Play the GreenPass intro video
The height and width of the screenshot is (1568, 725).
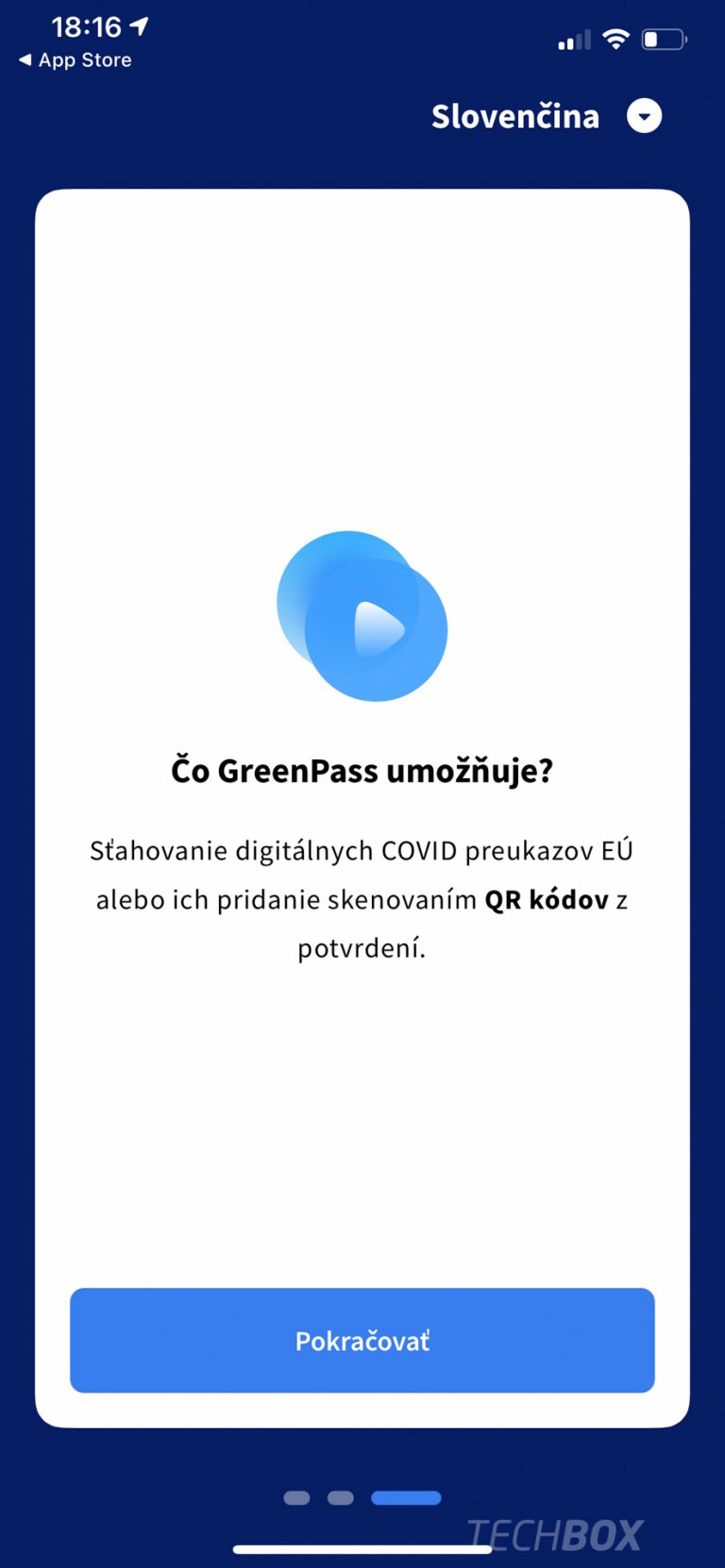point(362,616)
